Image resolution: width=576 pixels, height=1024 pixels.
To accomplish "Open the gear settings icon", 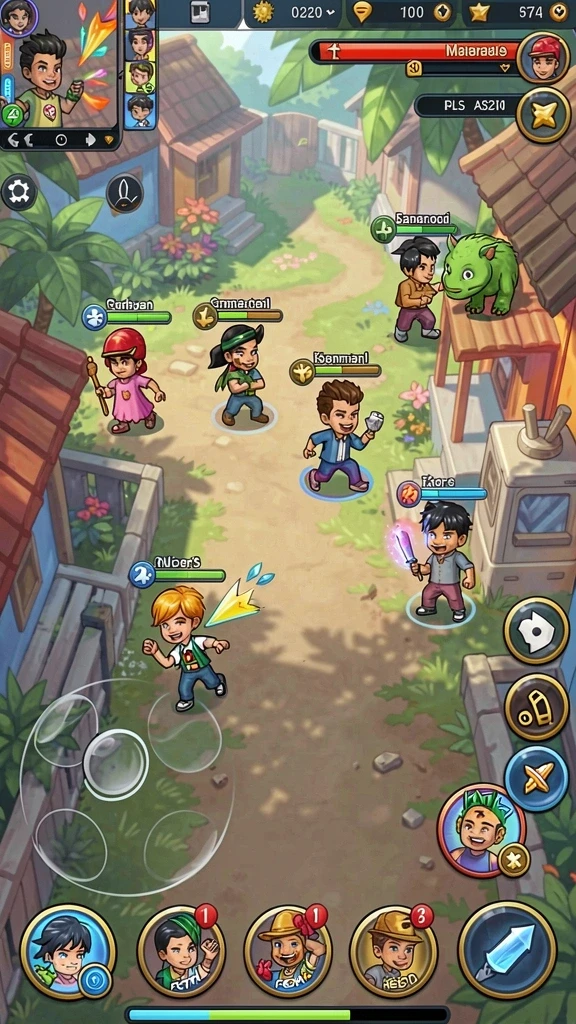I will tap(19, 191).
